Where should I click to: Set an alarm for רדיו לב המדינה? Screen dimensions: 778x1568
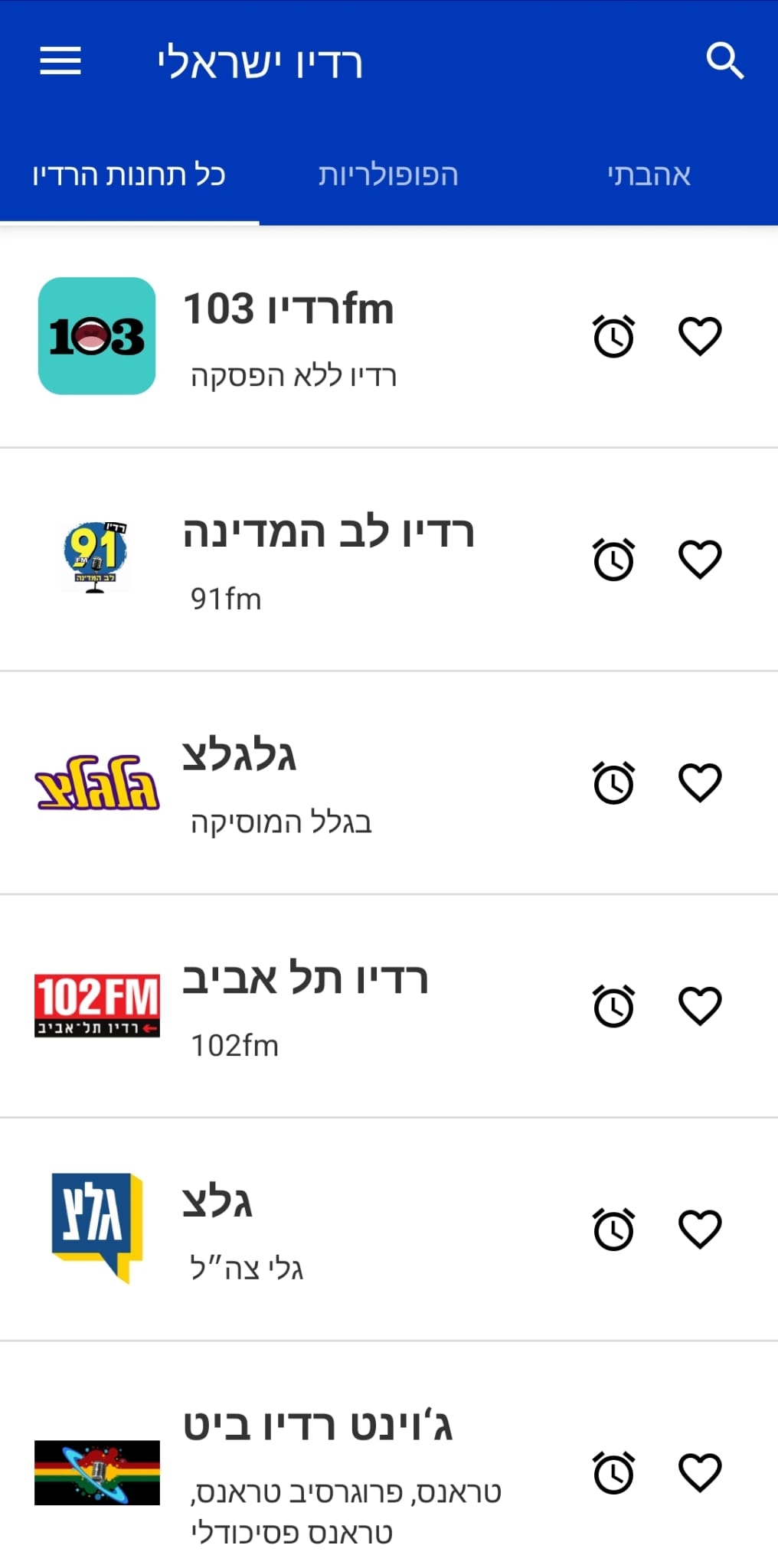point(613,560)
